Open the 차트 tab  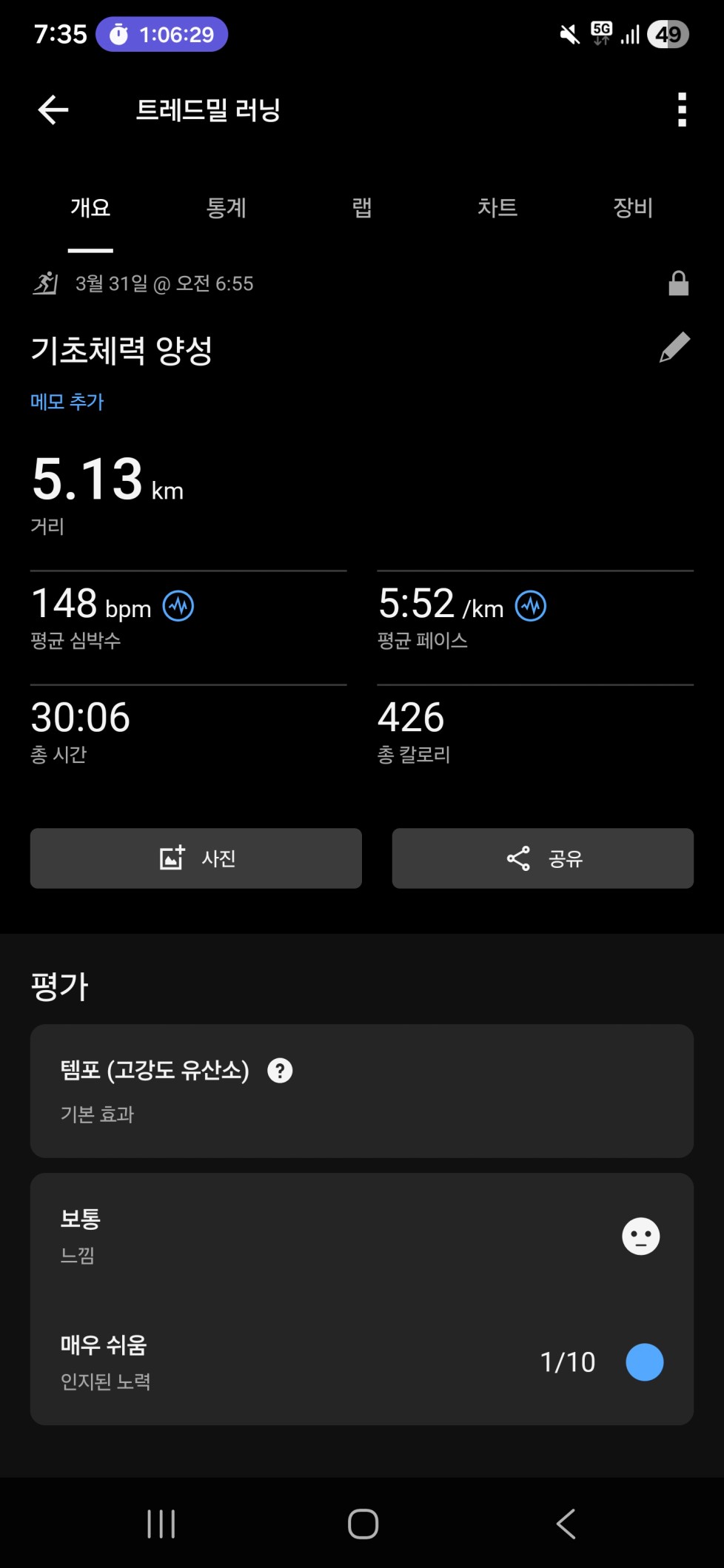pos(497,208)
